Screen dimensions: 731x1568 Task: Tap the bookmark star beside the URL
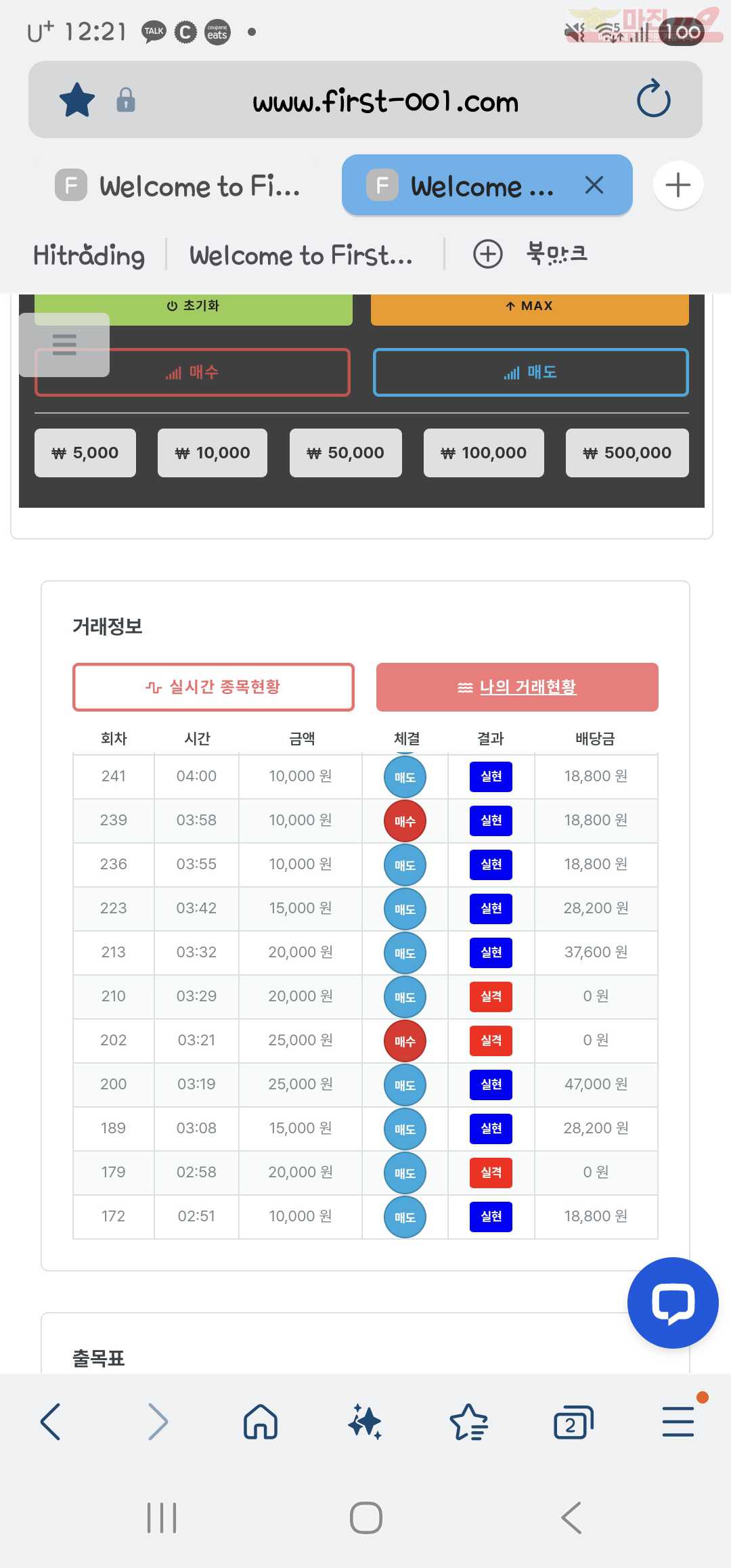click(x=77, y=100)
